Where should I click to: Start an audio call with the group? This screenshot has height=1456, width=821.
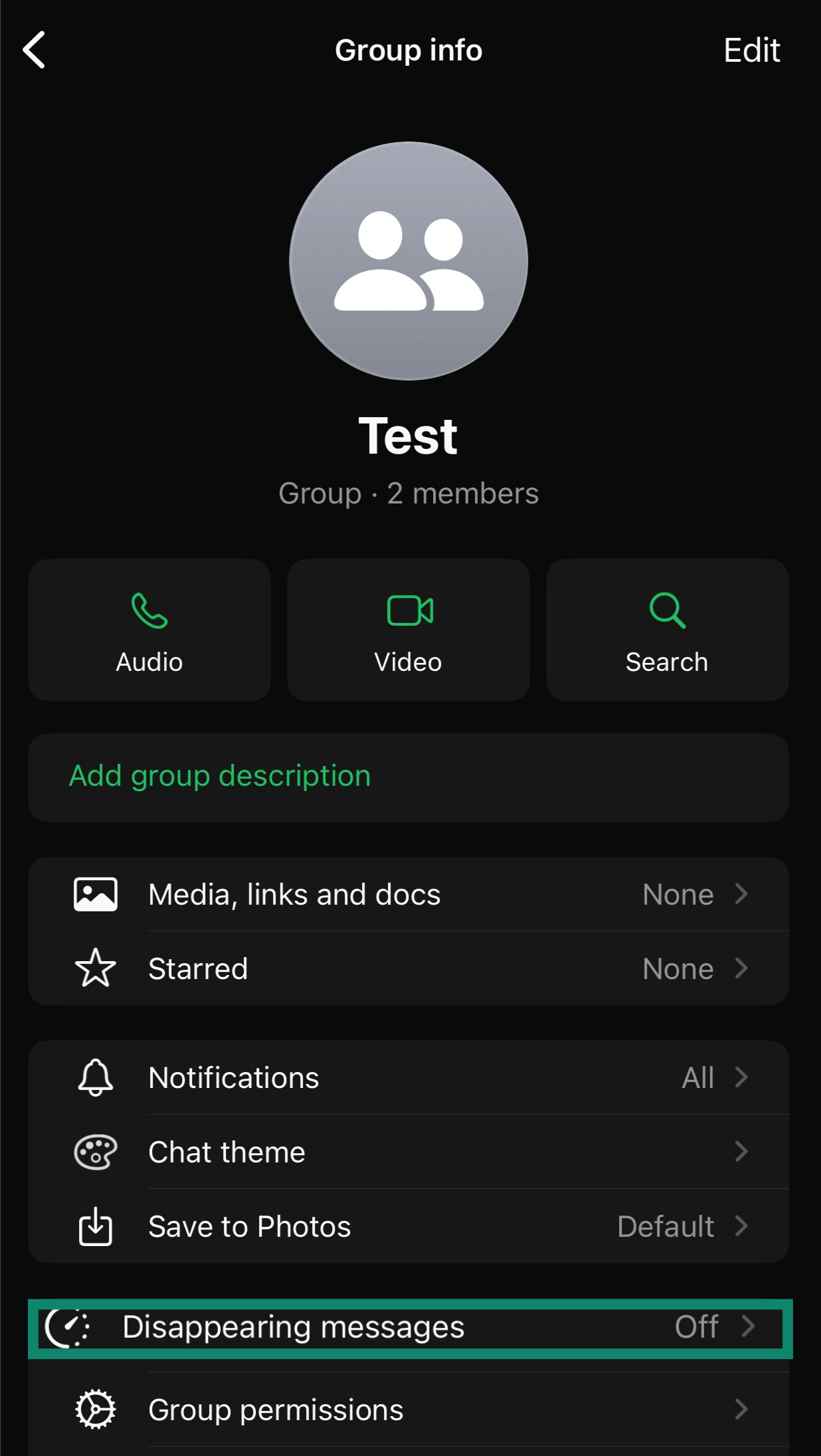pos(148,630)
